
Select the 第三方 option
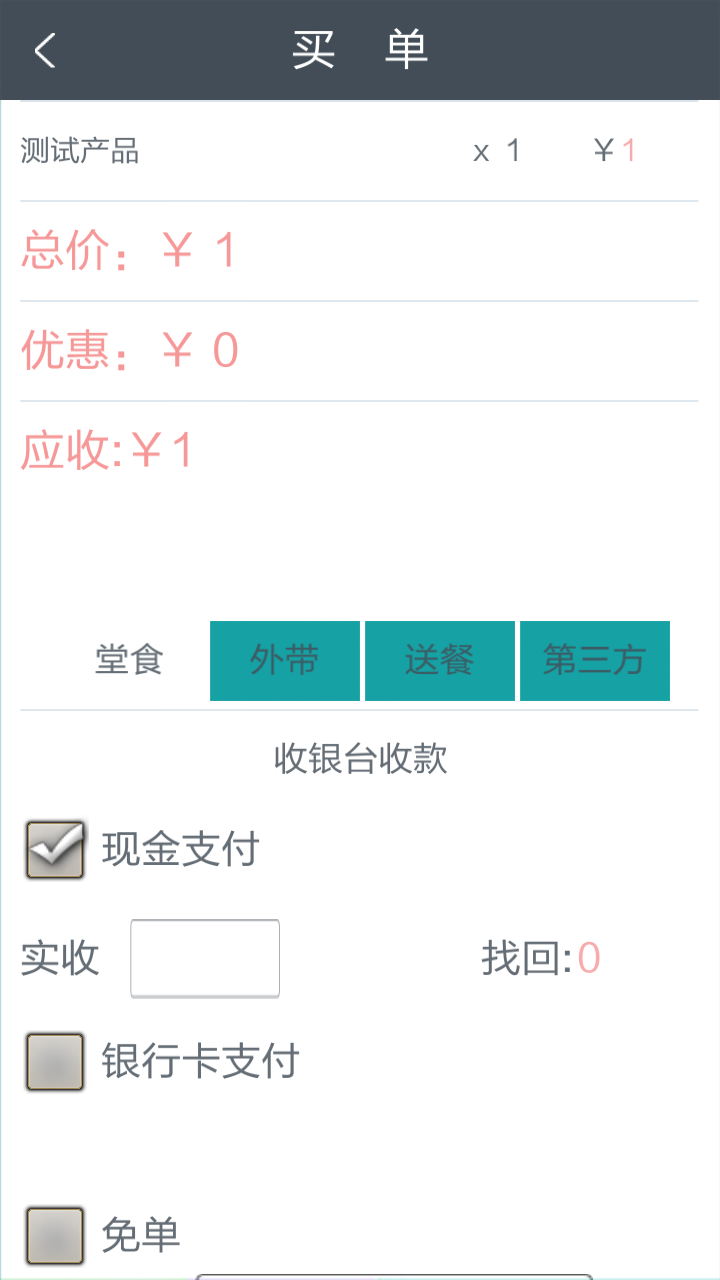(x=594, y=661)
